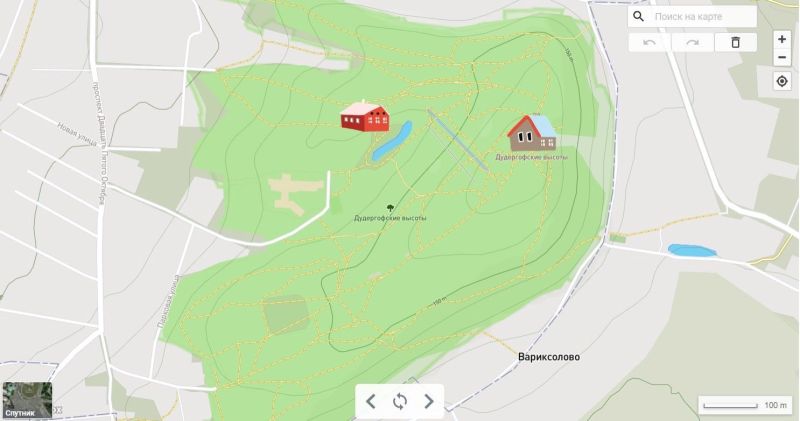Delete with the trash icon
800x421 pixels.
735,42
